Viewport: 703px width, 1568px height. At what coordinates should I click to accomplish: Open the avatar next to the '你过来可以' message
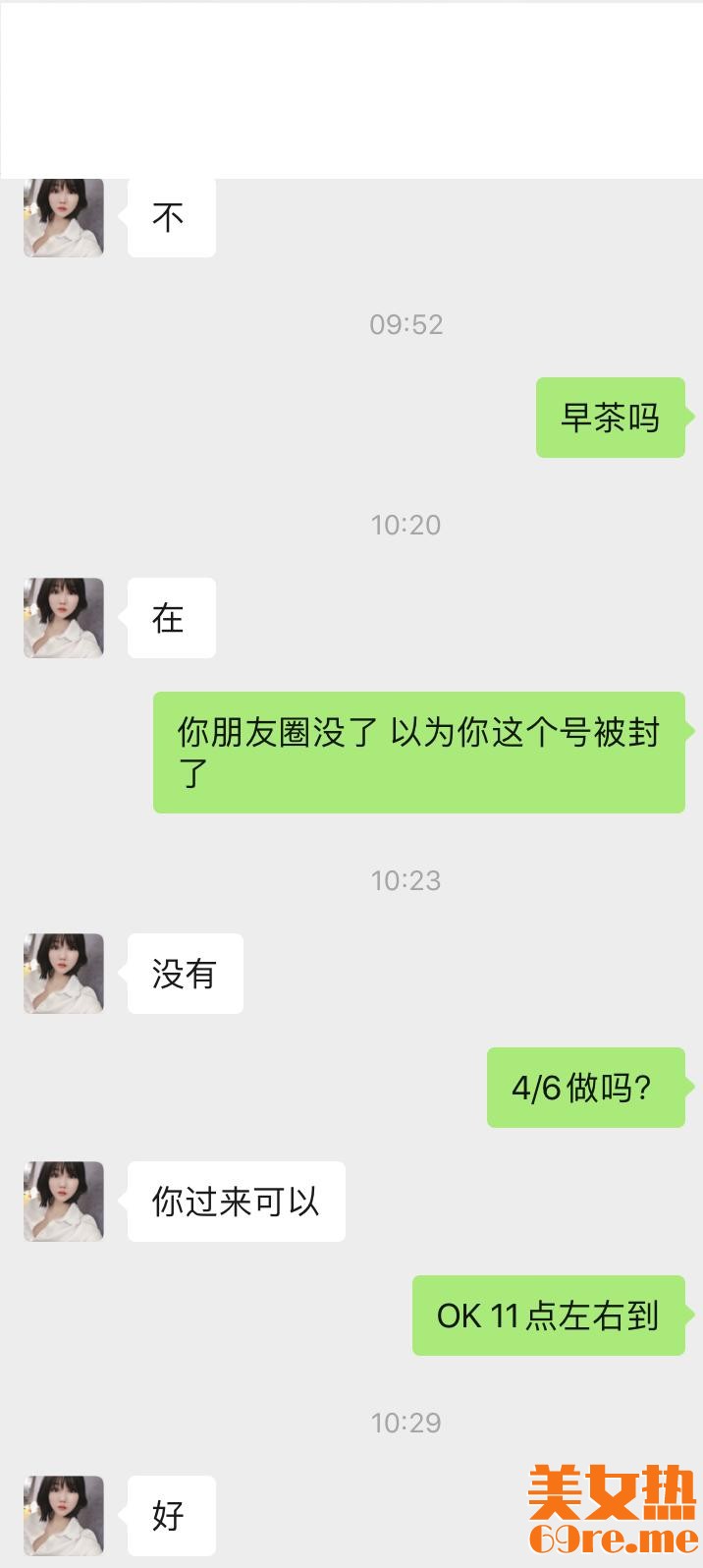point(64,1202)
